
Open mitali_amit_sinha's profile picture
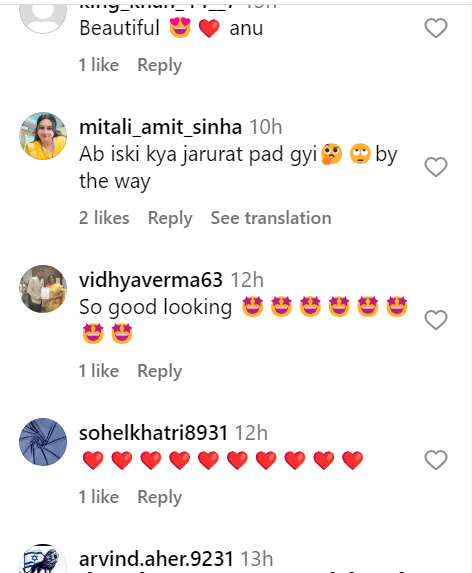pos(43,136)
